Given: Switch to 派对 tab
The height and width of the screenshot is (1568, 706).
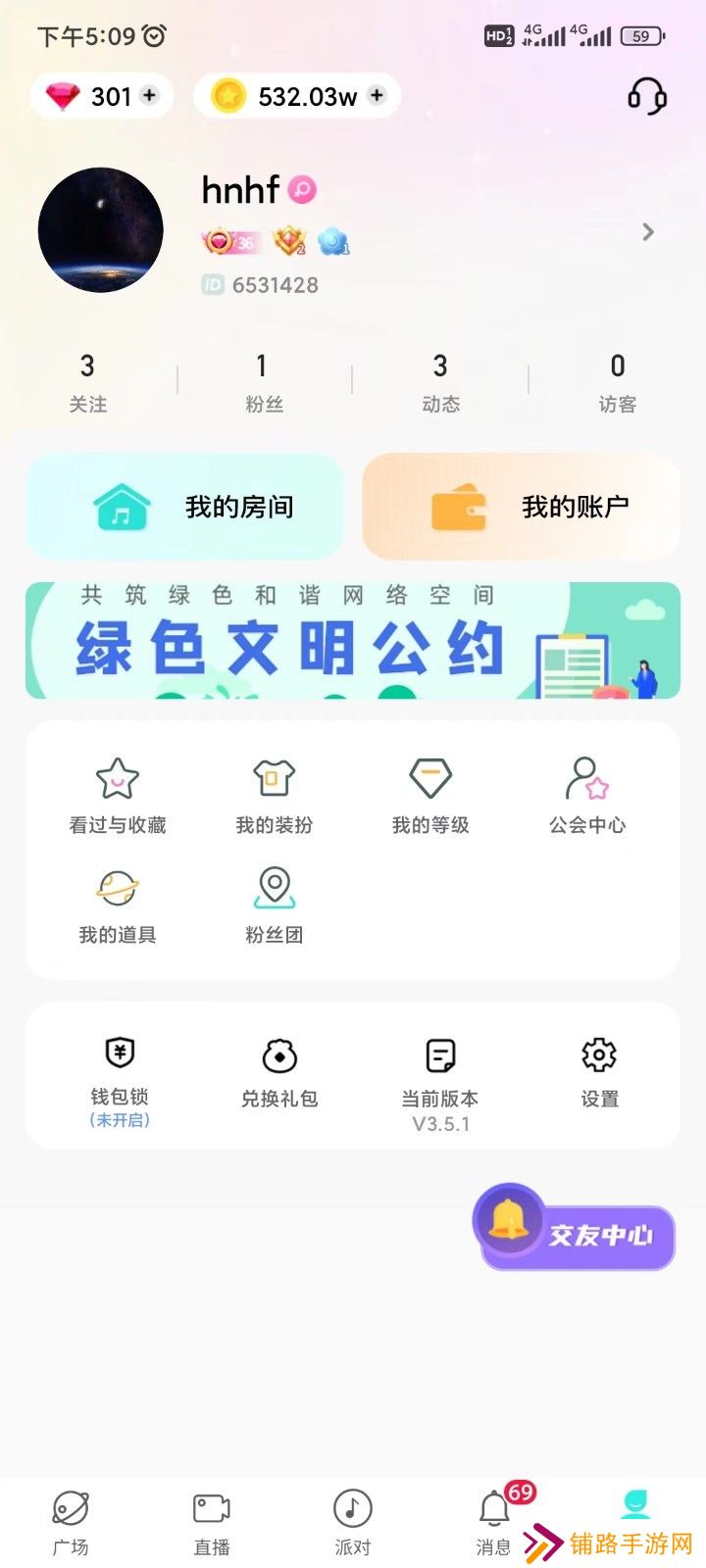Looking at the screenshot, I should 353,1522.
